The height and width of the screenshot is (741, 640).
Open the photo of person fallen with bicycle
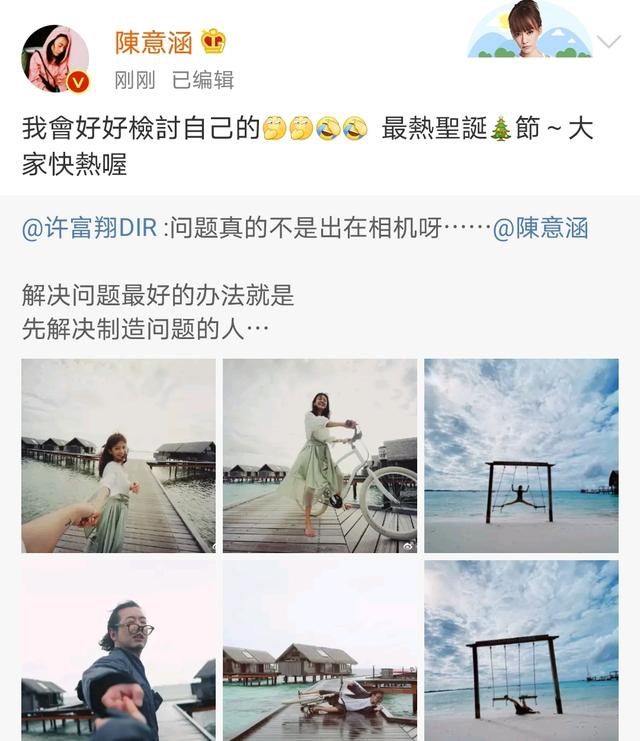point(320,651)
